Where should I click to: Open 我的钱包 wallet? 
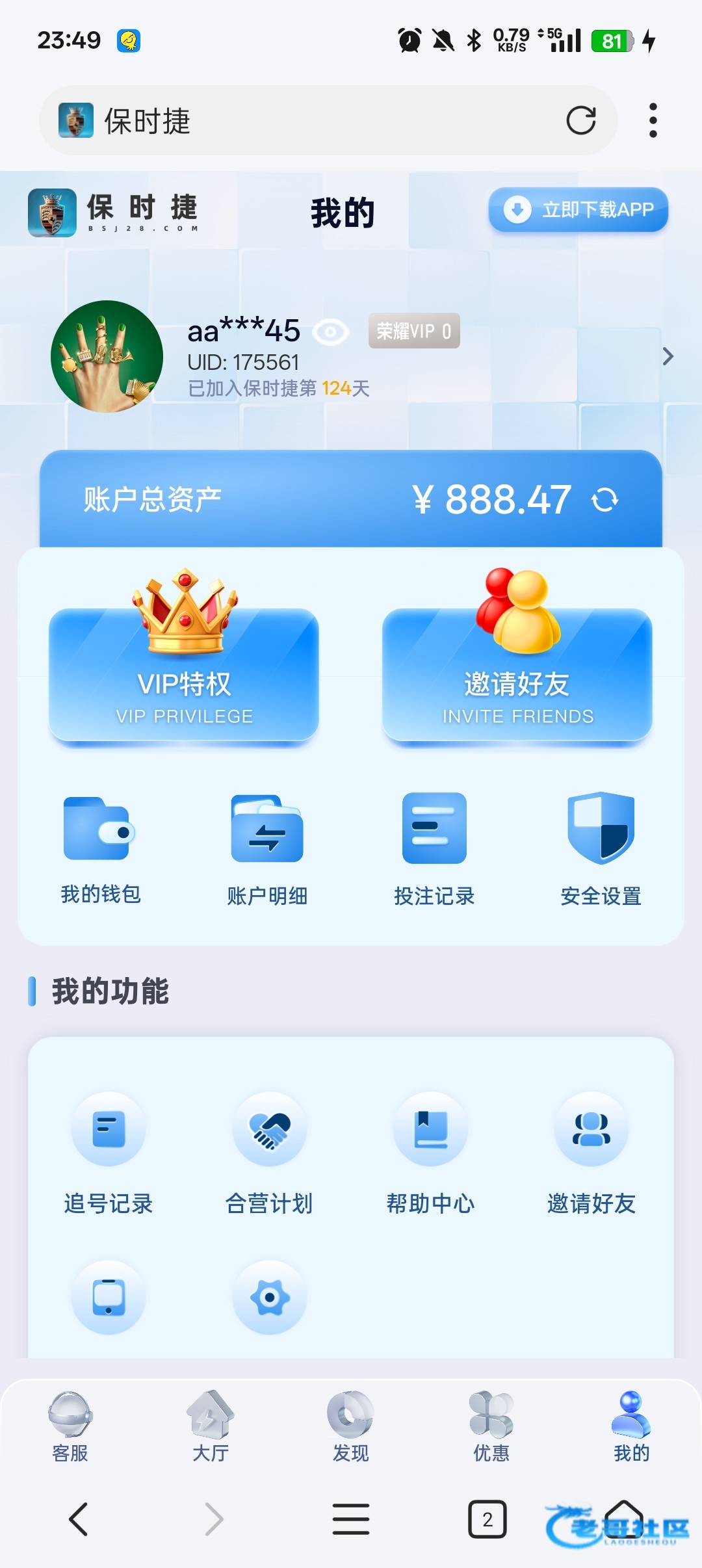[x=101, y=848]
